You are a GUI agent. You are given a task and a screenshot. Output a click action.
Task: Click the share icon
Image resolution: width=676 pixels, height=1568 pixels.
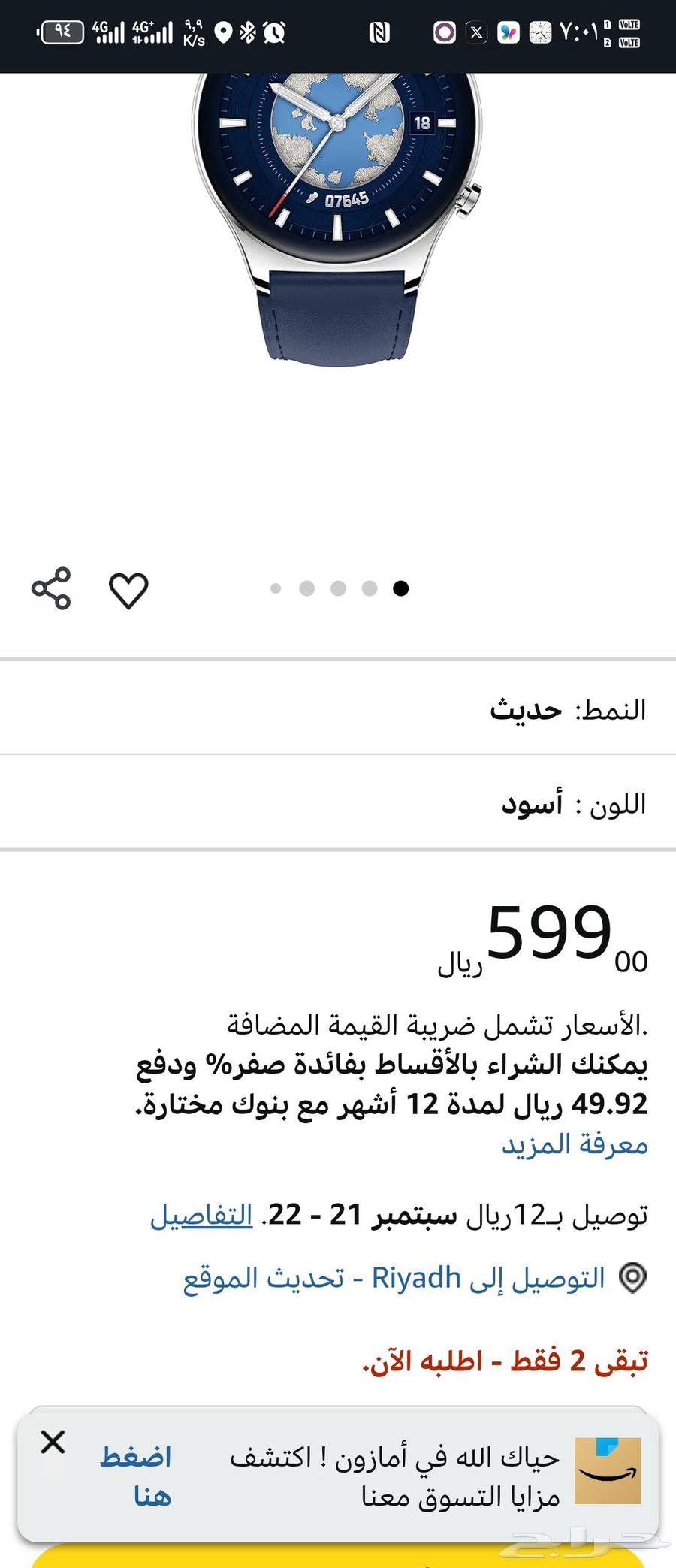click(x=53, y=591)
